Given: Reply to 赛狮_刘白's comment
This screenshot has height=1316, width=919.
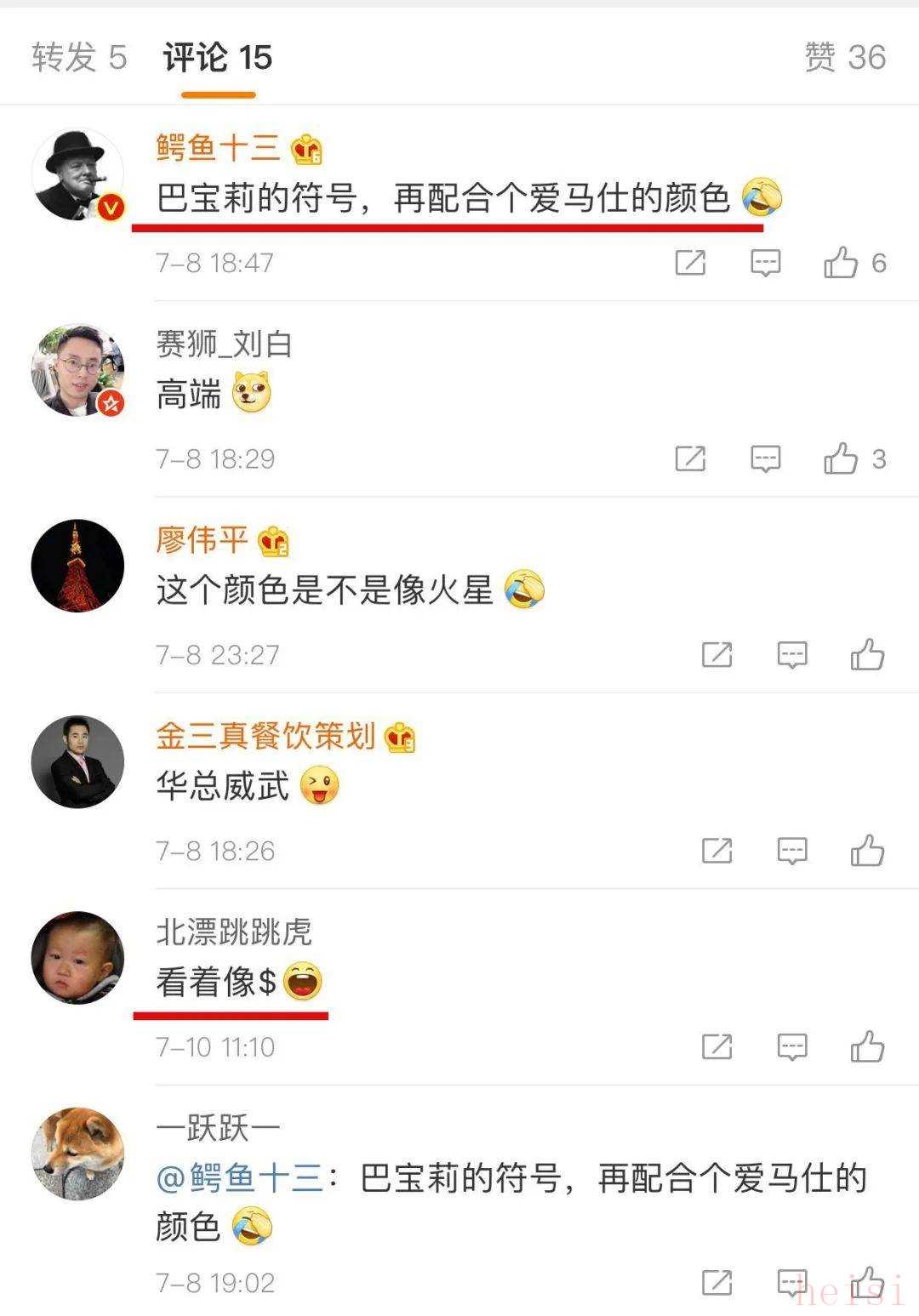Looking at the screenshot, I should pos(765,459).
